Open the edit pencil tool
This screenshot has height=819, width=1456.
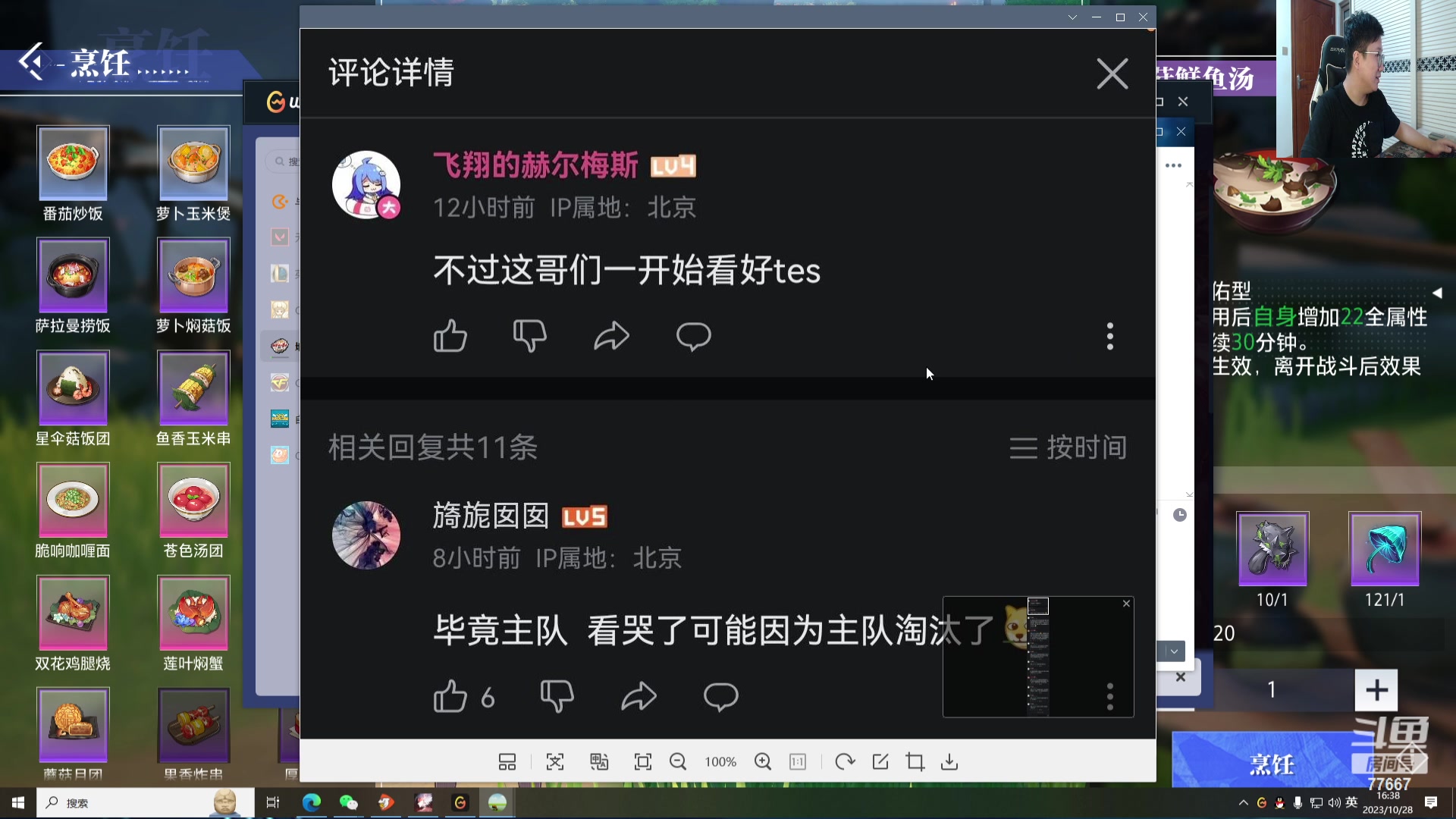pos(880,762)
